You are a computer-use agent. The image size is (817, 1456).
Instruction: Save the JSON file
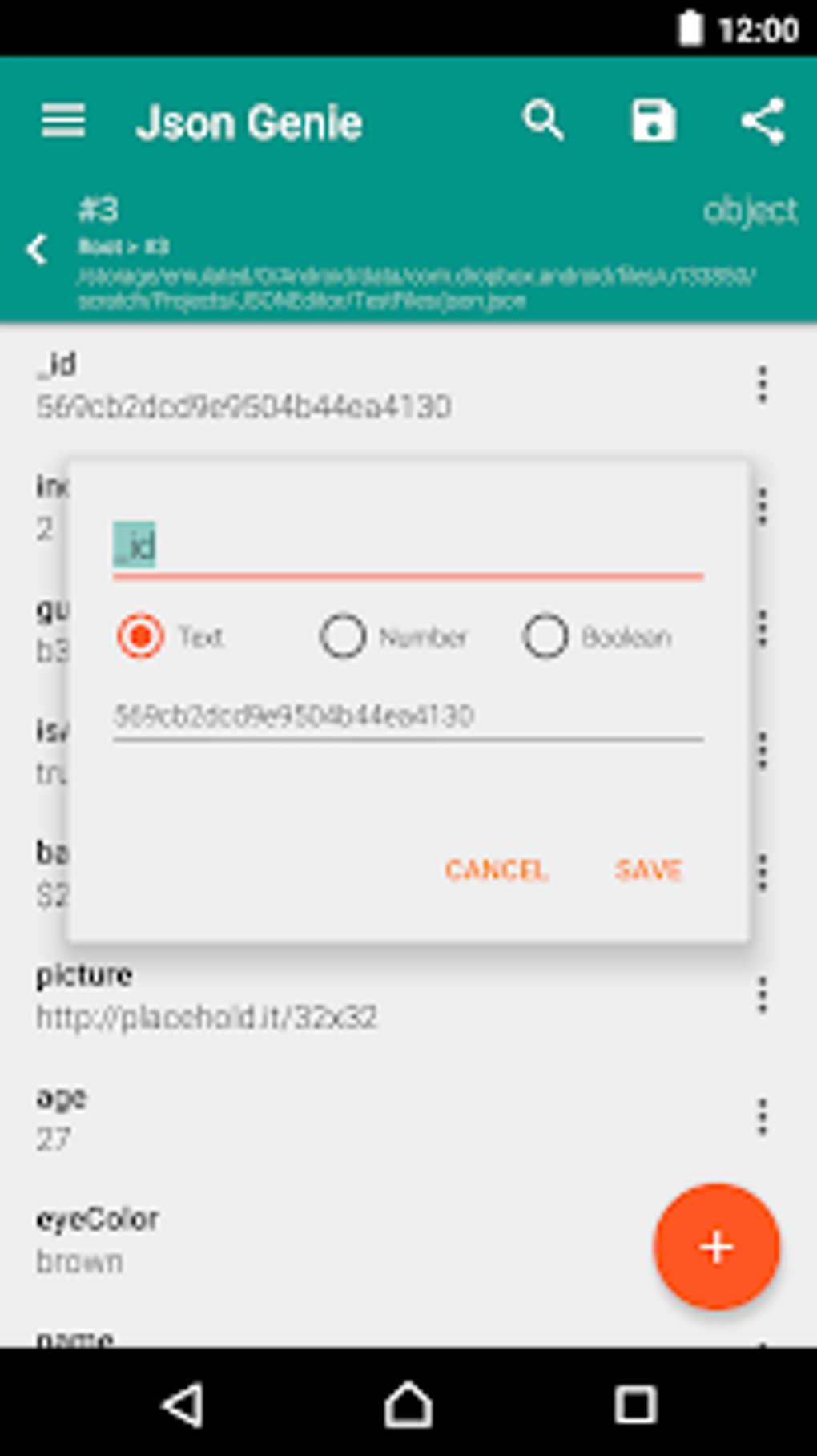click(x=654, y=122)
